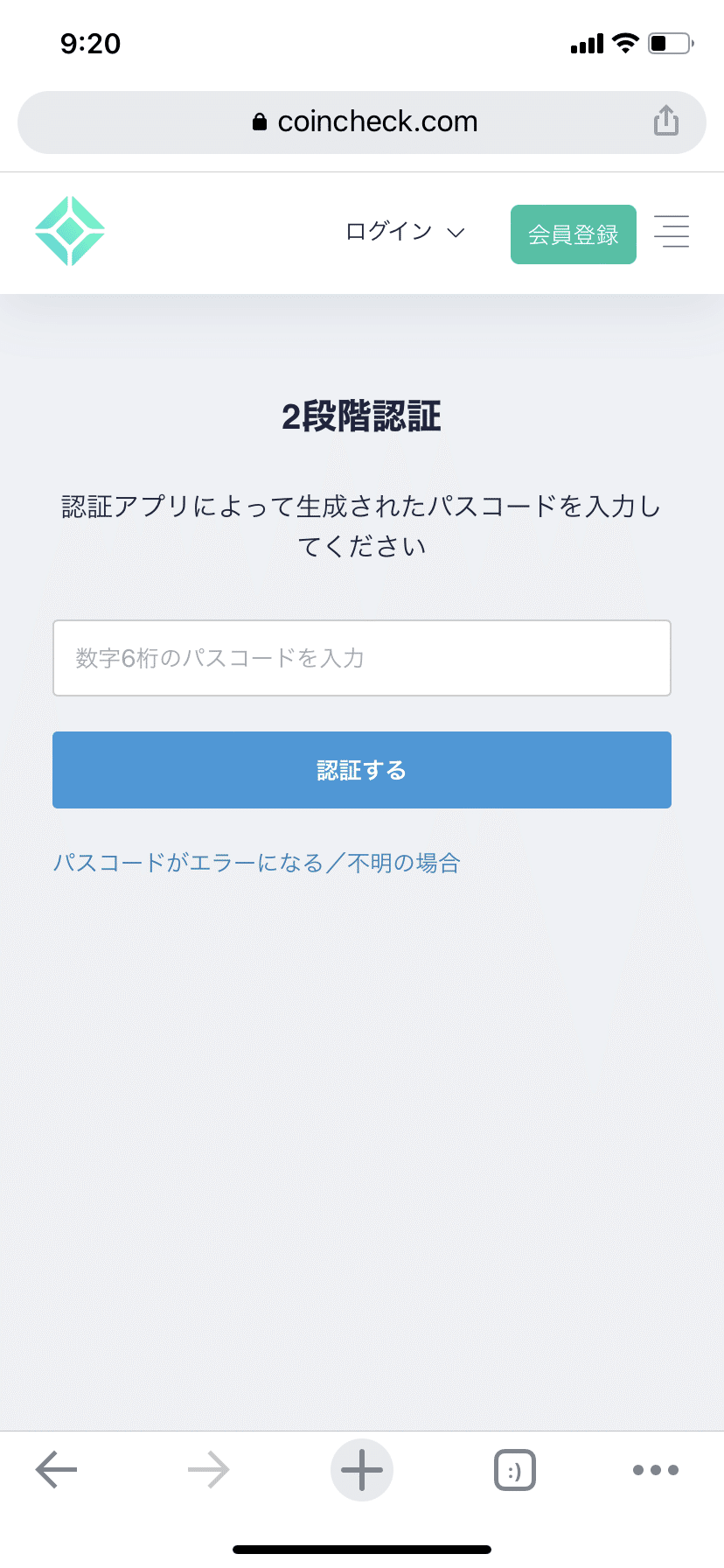Tap the lock icon next to coincheck.com
The width and height of the screenshot is (724, 1568).
pyautogui.click(x=261, y=122)
